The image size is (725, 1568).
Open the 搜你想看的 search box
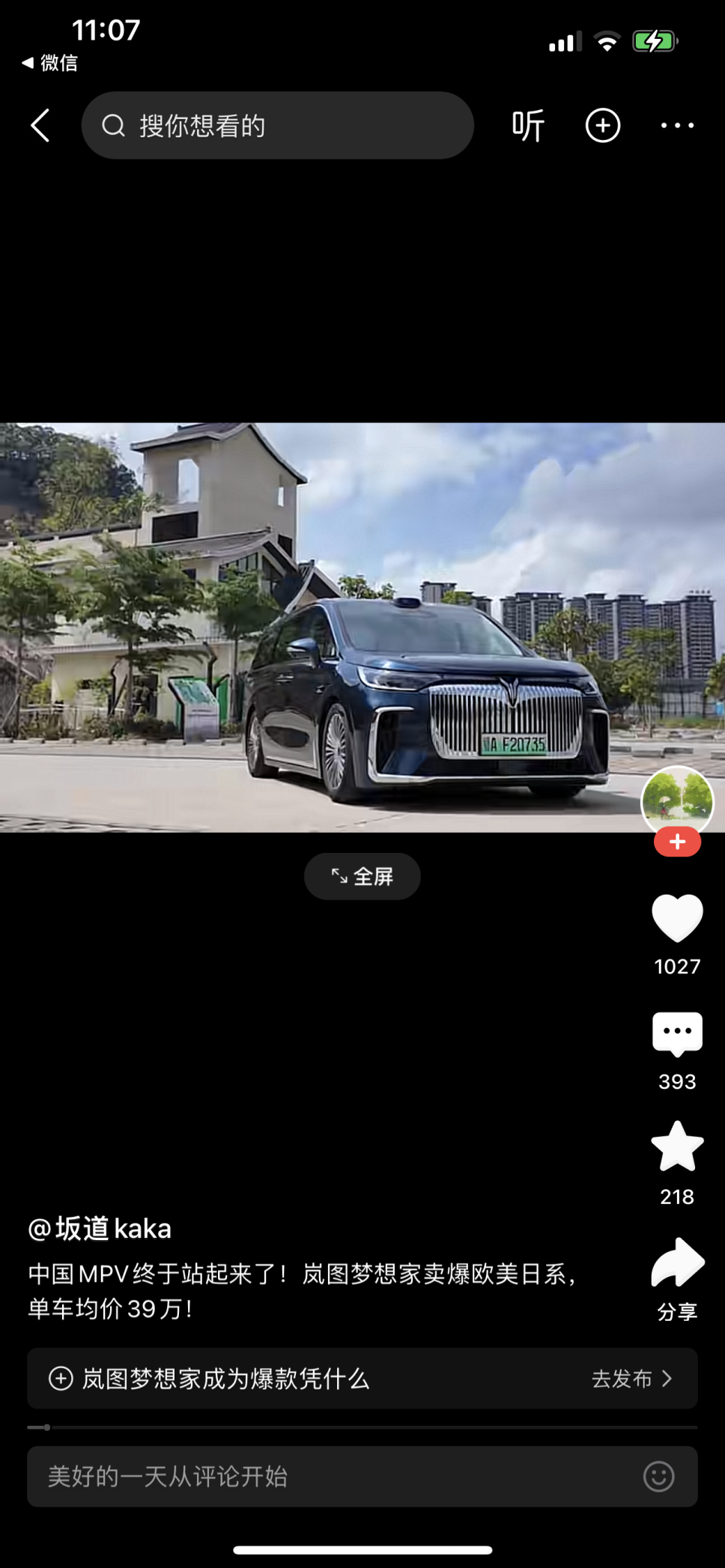pyautogui.click(x=277, y=125)
